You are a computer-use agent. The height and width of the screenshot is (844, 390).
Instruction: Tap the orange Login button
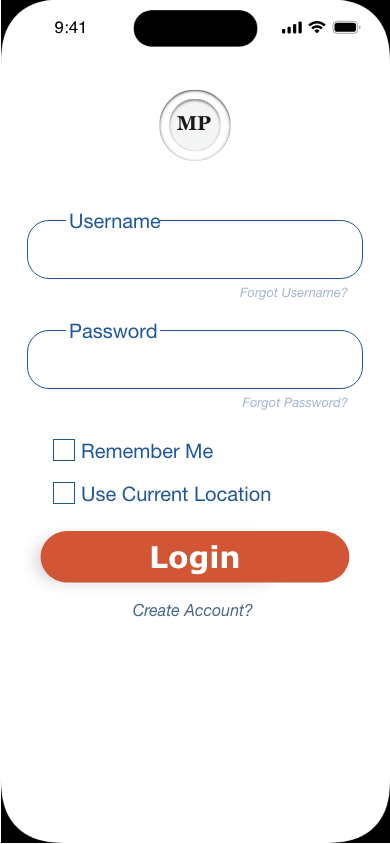click(195, 557)
